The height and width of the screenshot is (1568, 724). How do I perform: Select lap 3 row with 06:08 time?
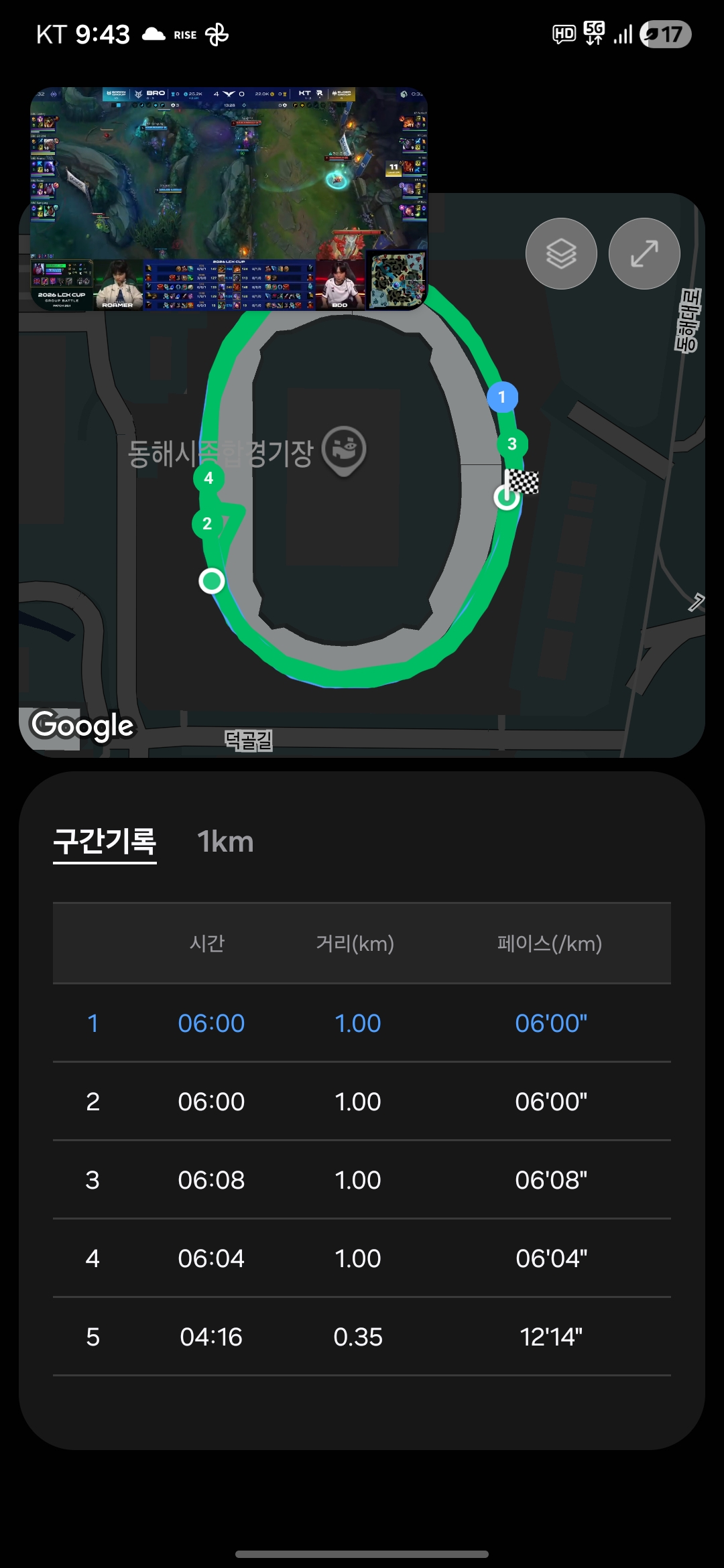(362, 1180)
